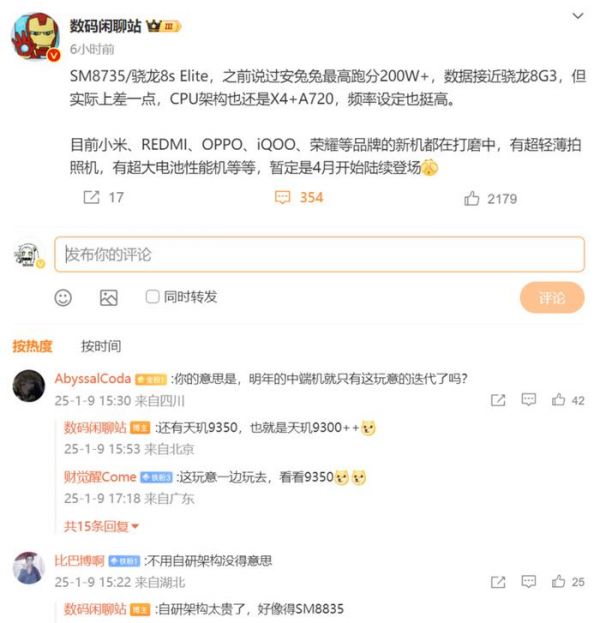
Task: Open the 354 comments on the post
Action: click(x=299, y=198)
